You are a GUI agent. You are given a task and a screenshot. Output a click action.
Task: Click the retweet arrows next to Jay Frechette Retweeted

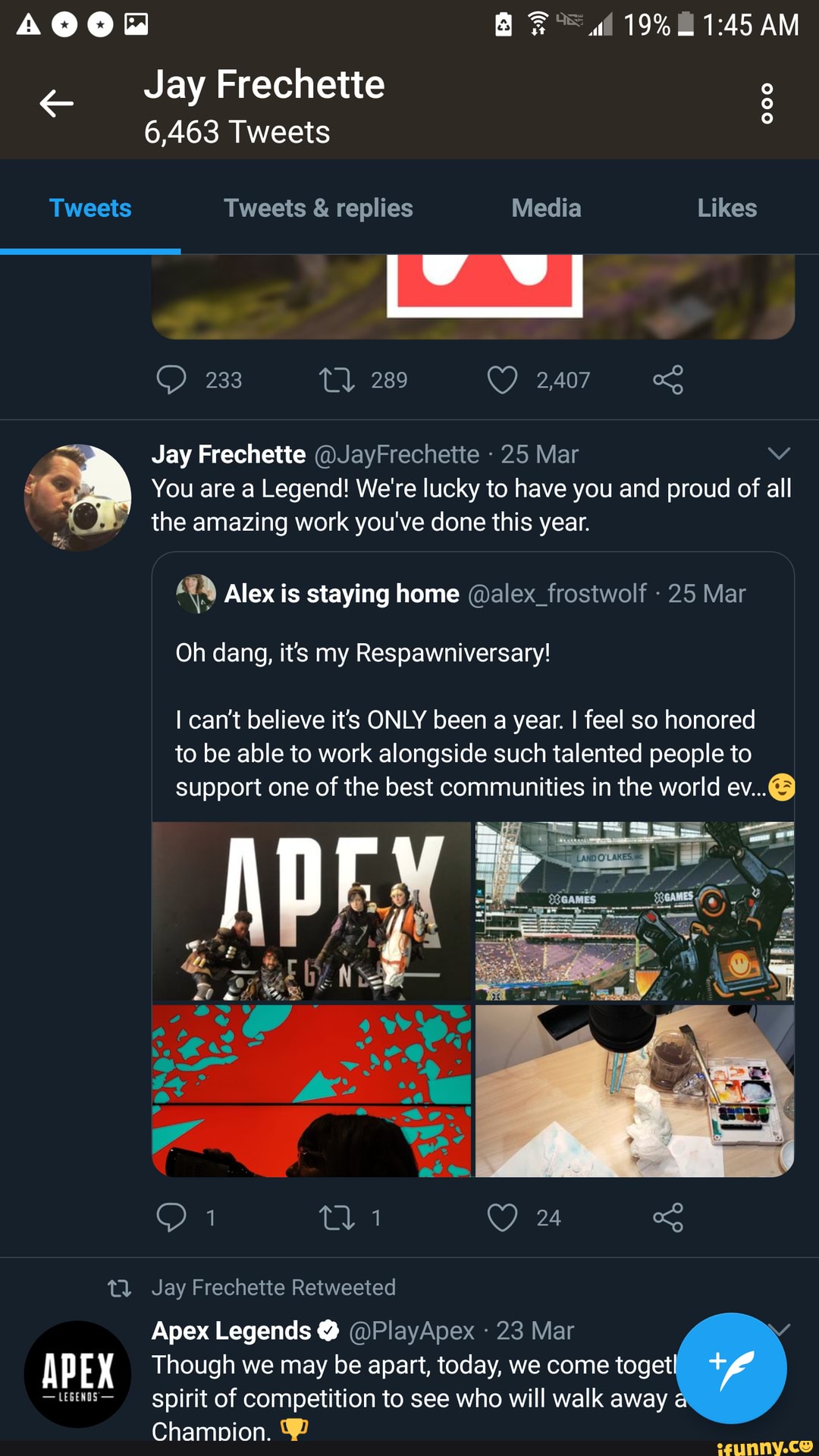click(119, 1287)
